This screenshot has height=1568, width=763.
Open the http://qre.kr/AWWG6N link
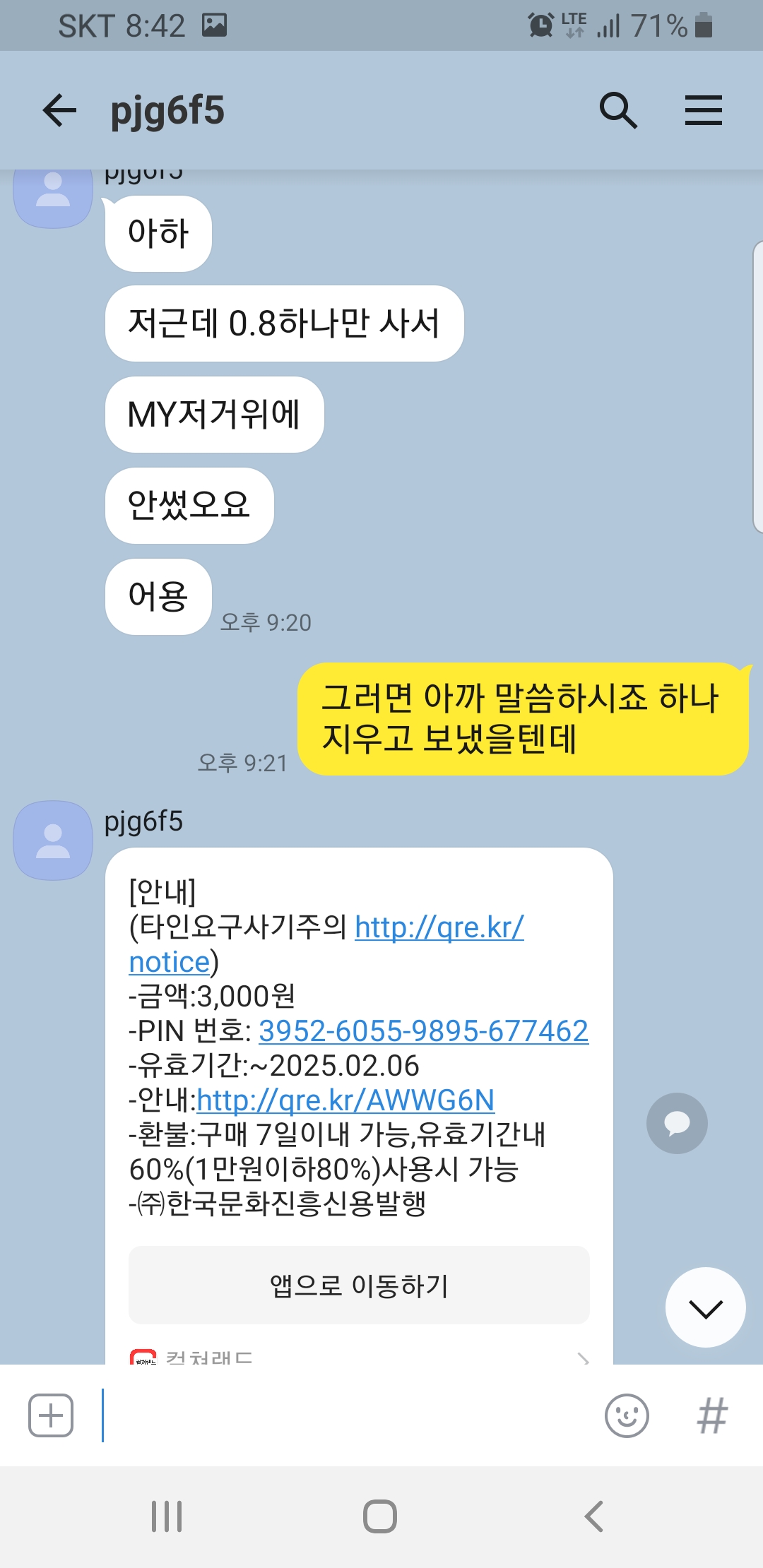(x=345, y=1100)
